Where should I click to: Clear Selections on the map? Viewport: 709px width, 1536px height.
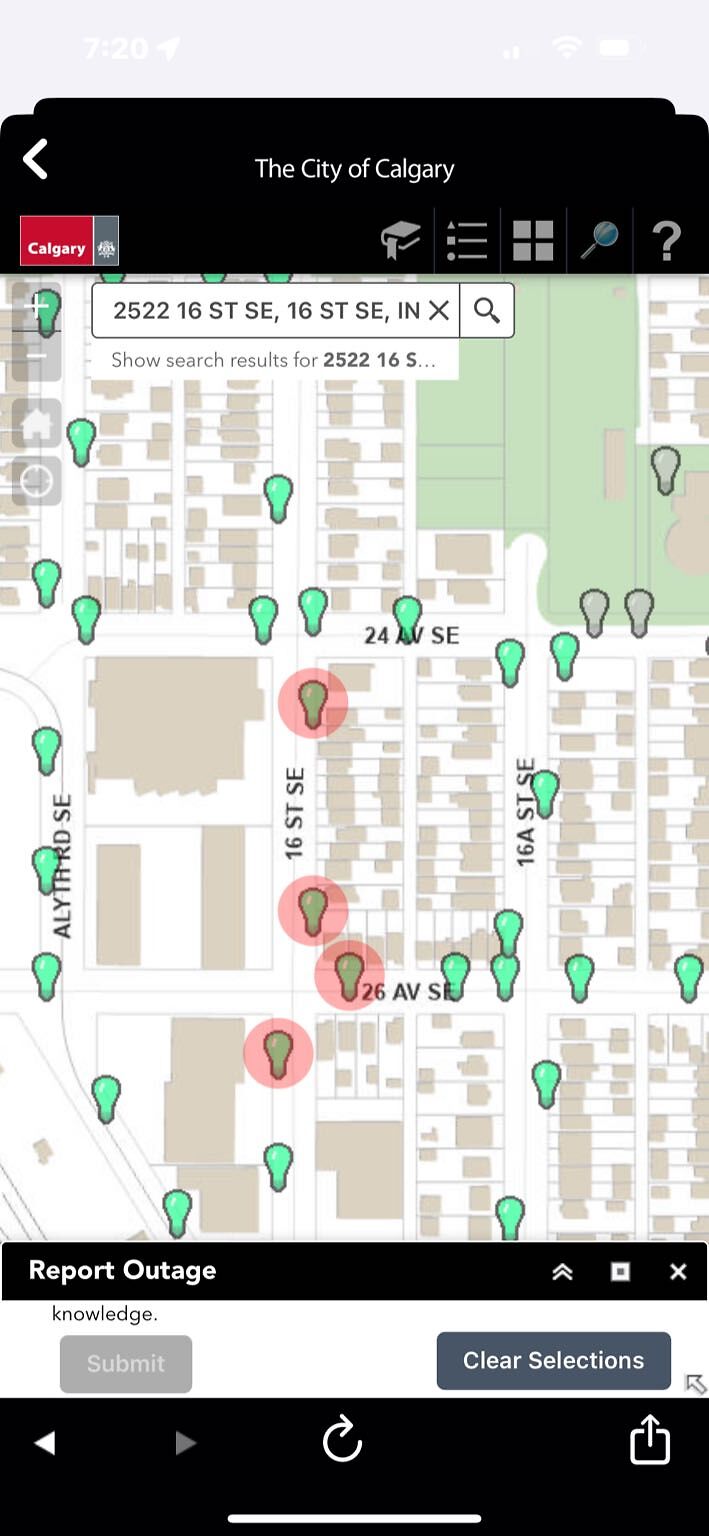tap(554, 1361)
